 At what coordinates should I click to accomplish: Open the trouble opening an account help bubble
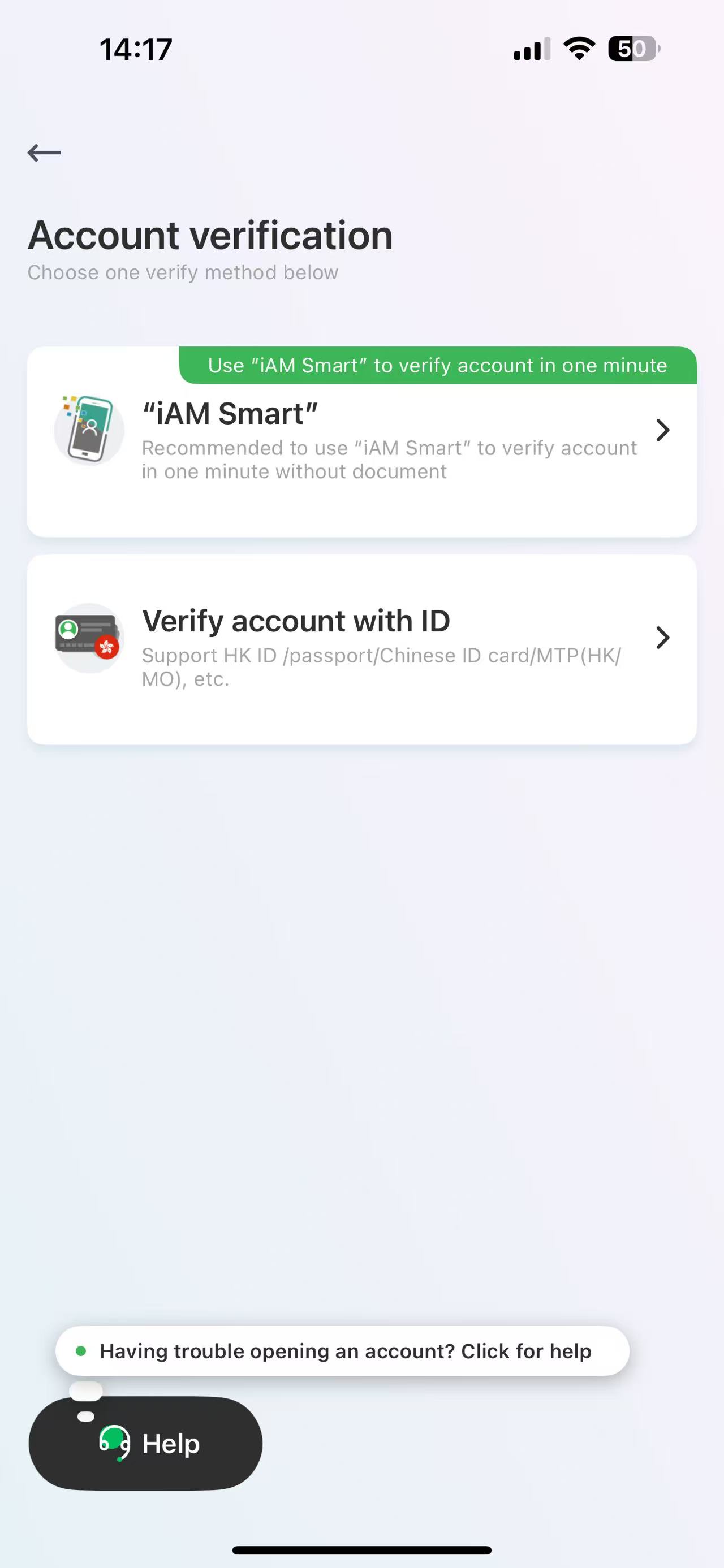[342, 1351]
